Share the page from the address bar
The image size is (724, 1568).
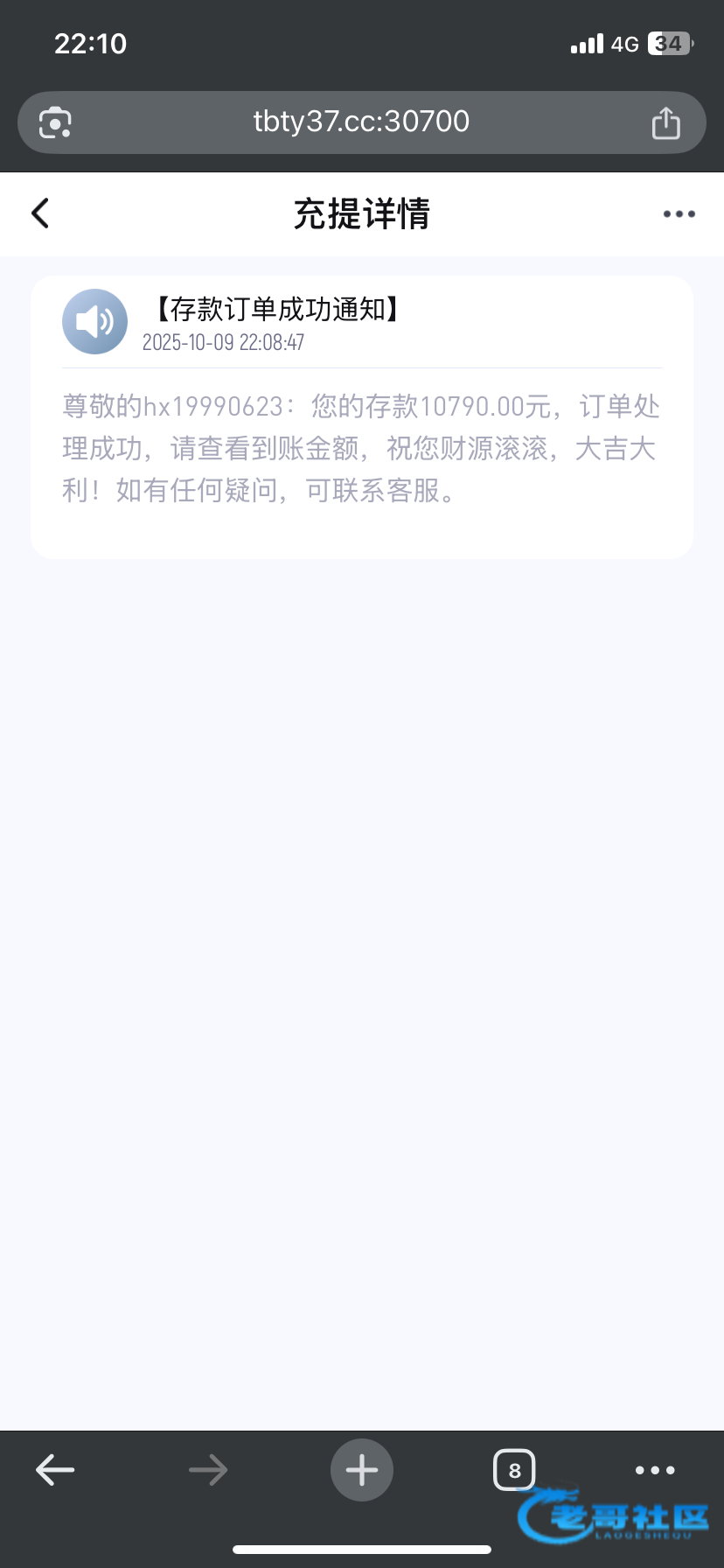click(x=665, y=122)
